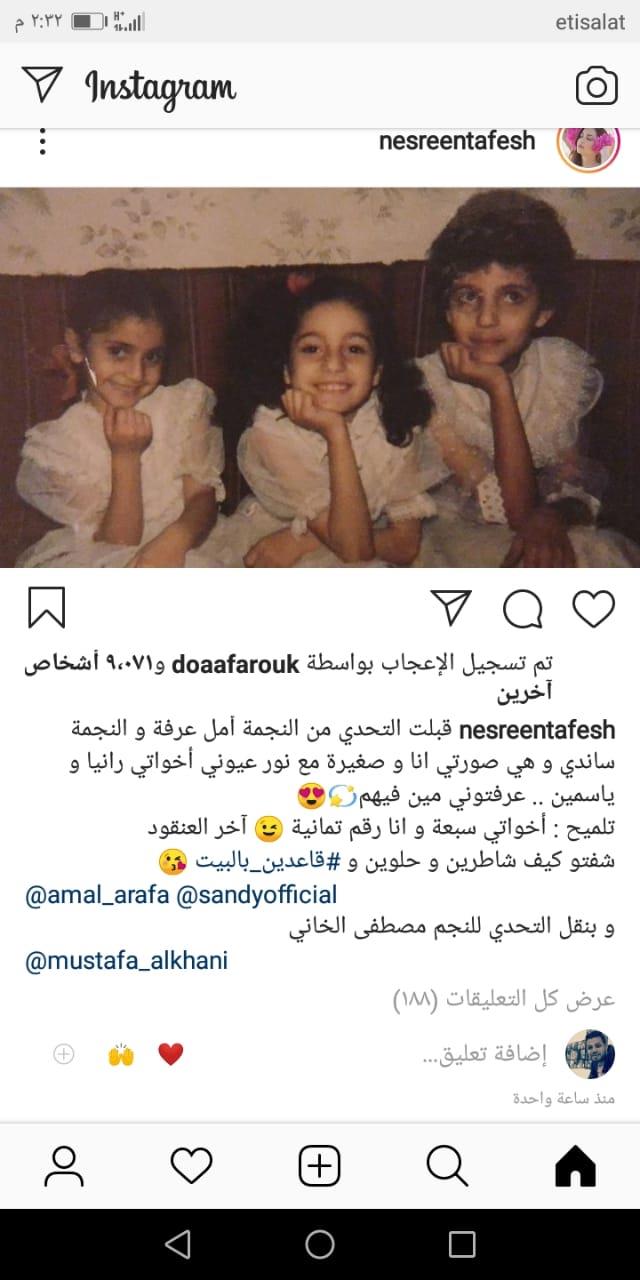
Task: Switch to the search tab
Action: (x=447, y=1166)
